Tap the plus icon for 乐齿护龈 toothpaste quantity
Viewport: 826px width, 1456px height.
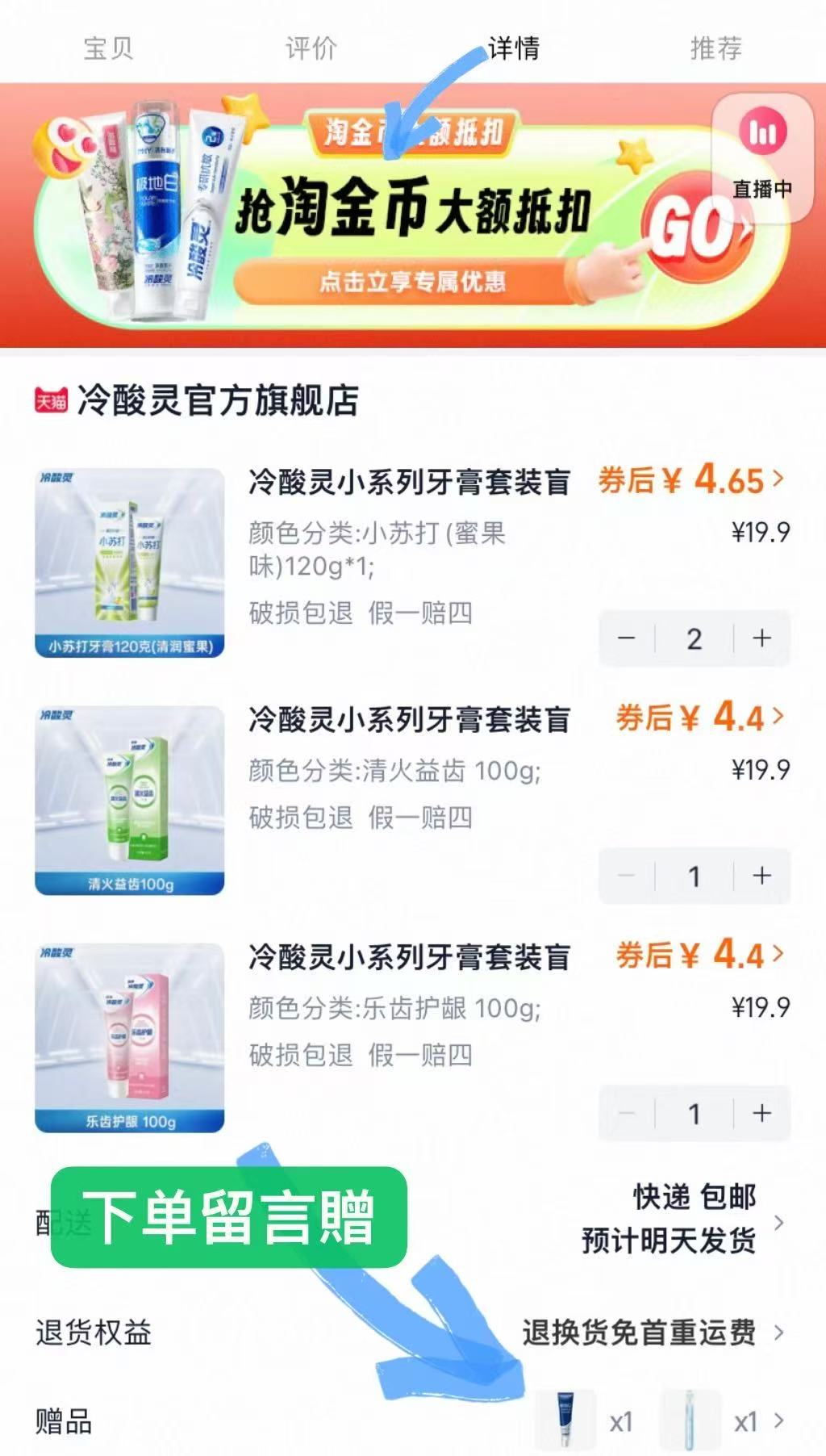(x=759, y=1111)
